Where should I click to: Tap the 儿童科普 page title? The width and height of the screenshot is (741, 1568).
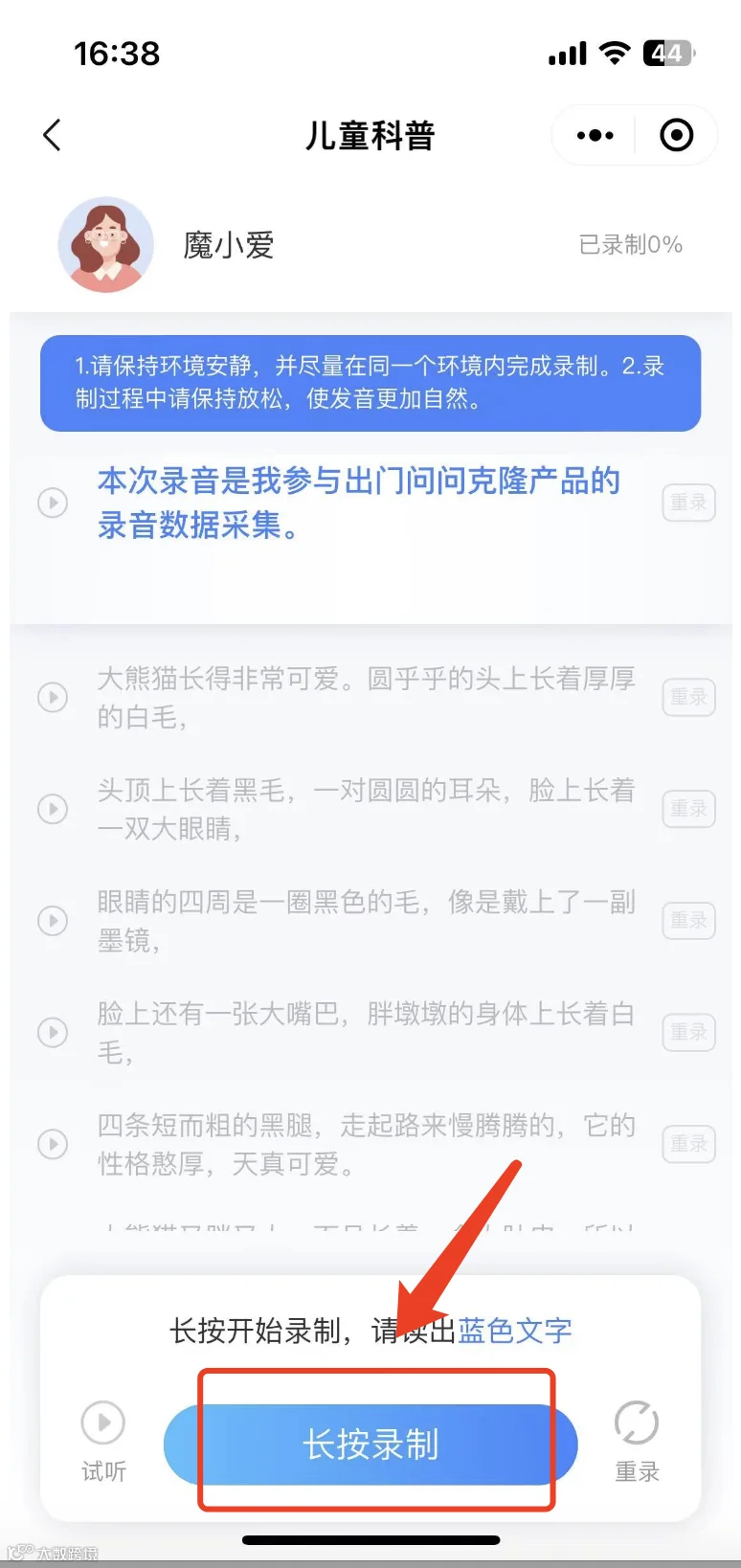tap(370, 135)
